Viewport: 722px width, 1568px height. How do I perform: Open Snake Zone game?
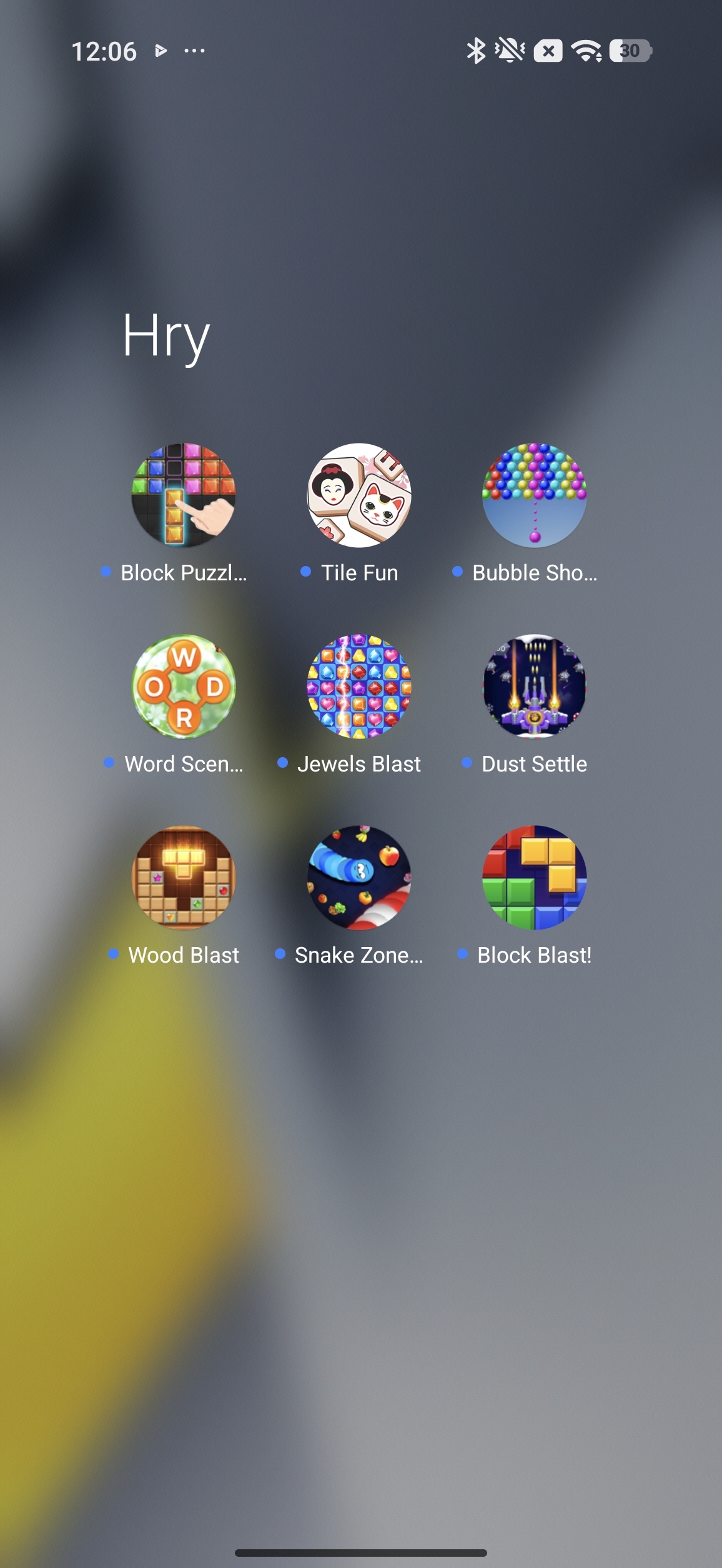coord(359,878)
